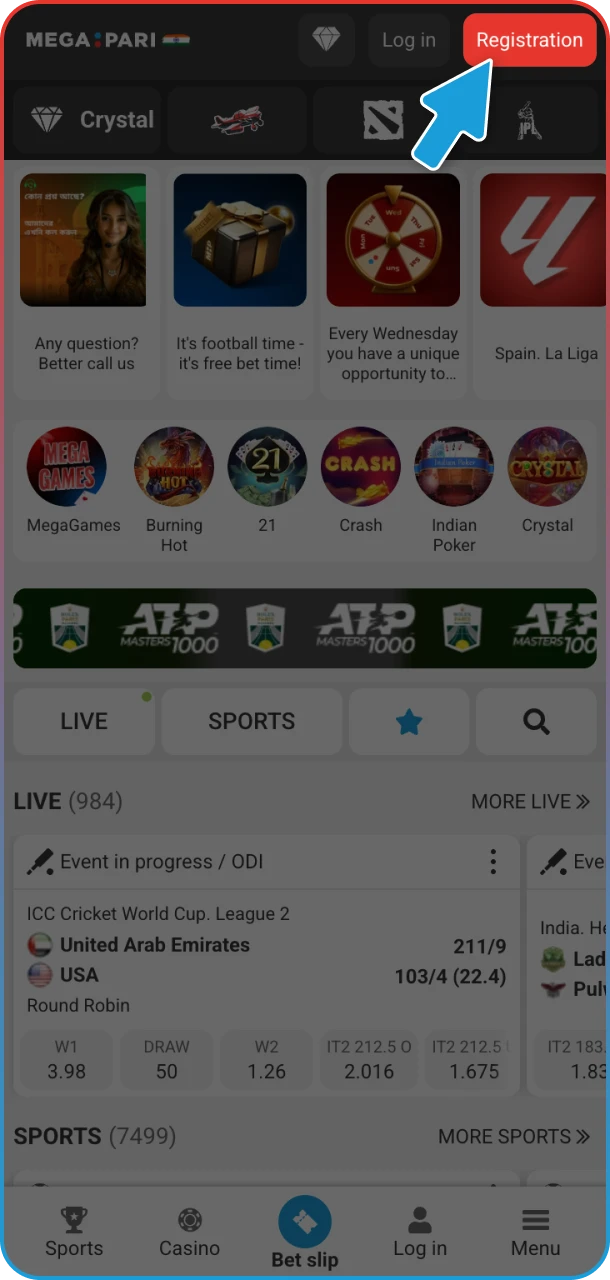
Task: Open options for the ODI event card
Action: pos(492,862)
